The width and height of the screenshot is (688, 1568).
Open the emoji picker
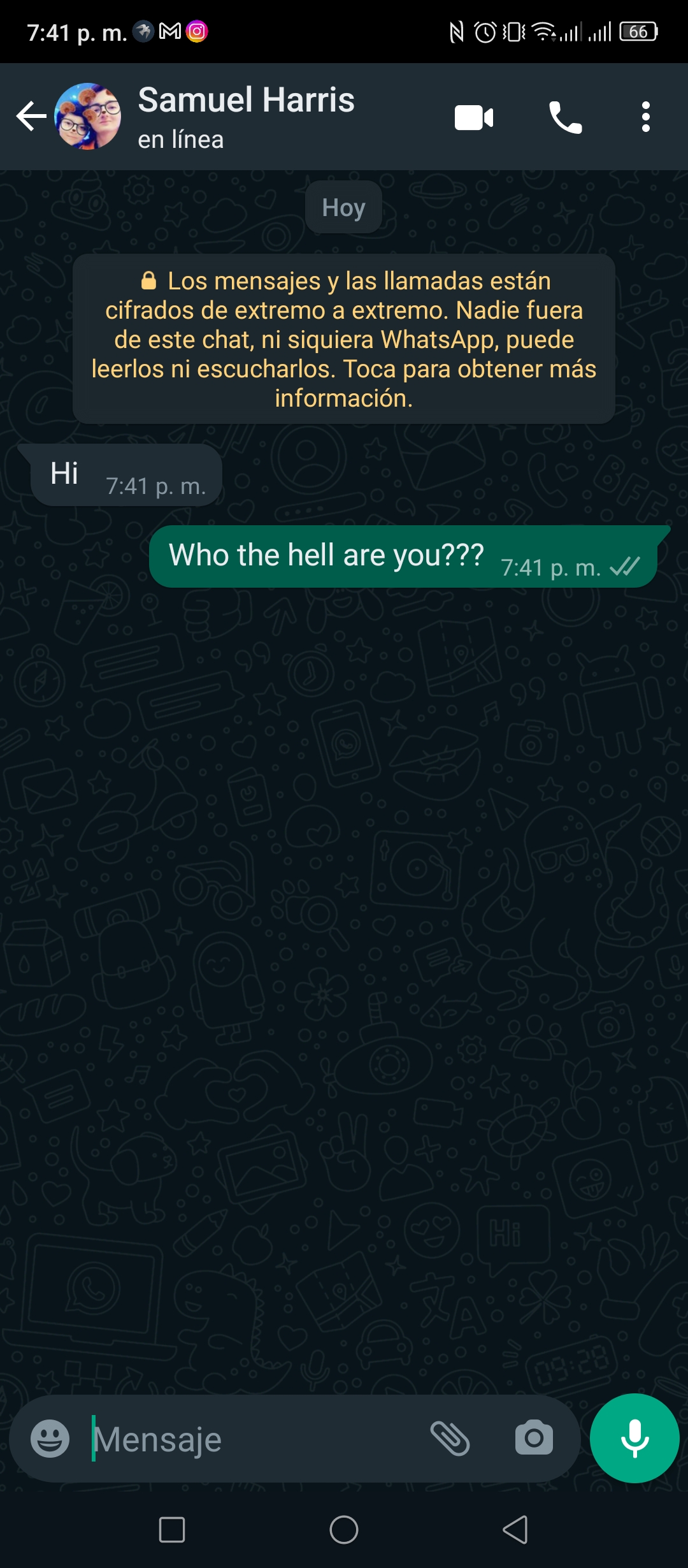click(50, 1439)
